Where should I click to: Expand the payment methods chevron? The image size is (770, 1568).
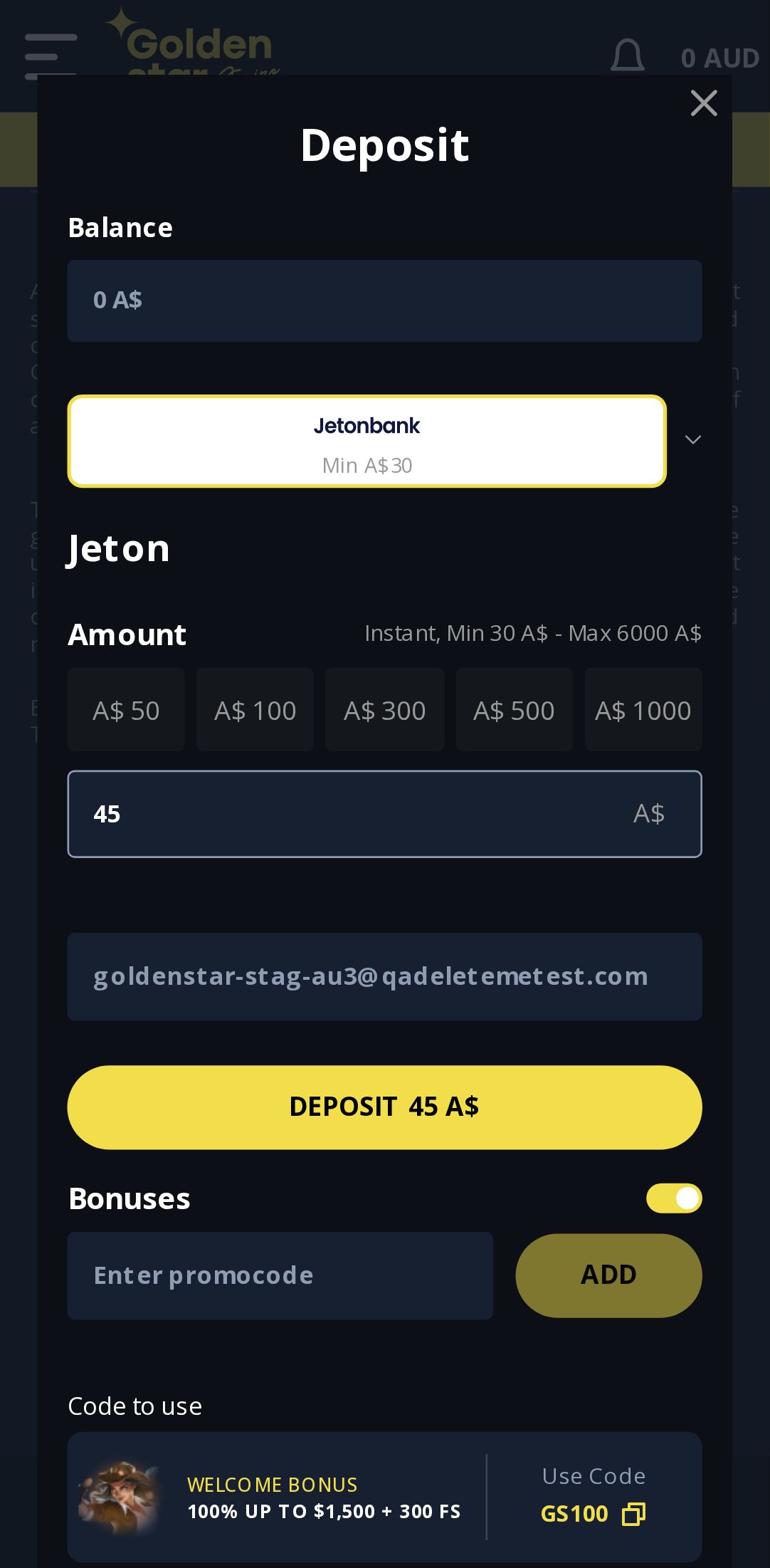coord(692,440)
